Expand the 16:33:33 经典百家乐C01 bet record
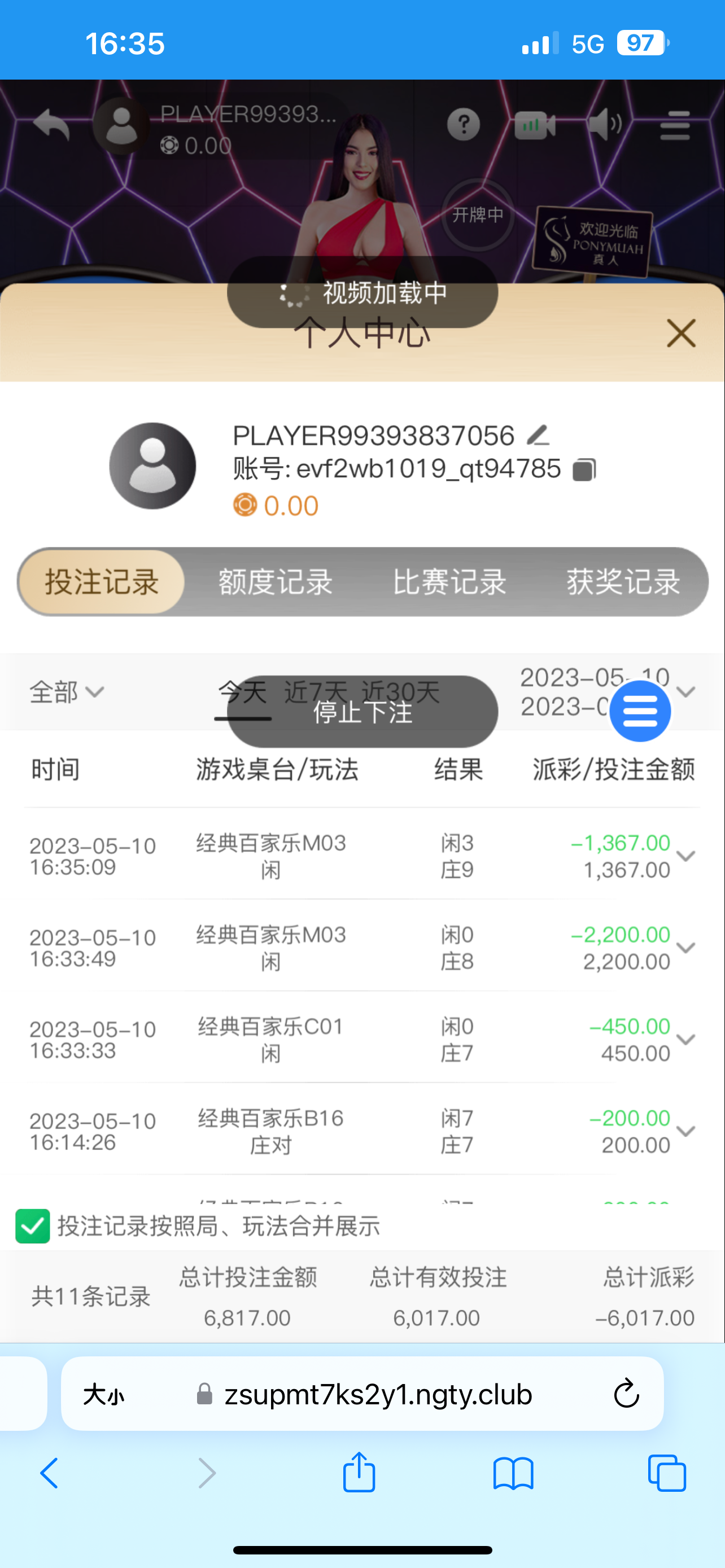 coord(686,1039)
